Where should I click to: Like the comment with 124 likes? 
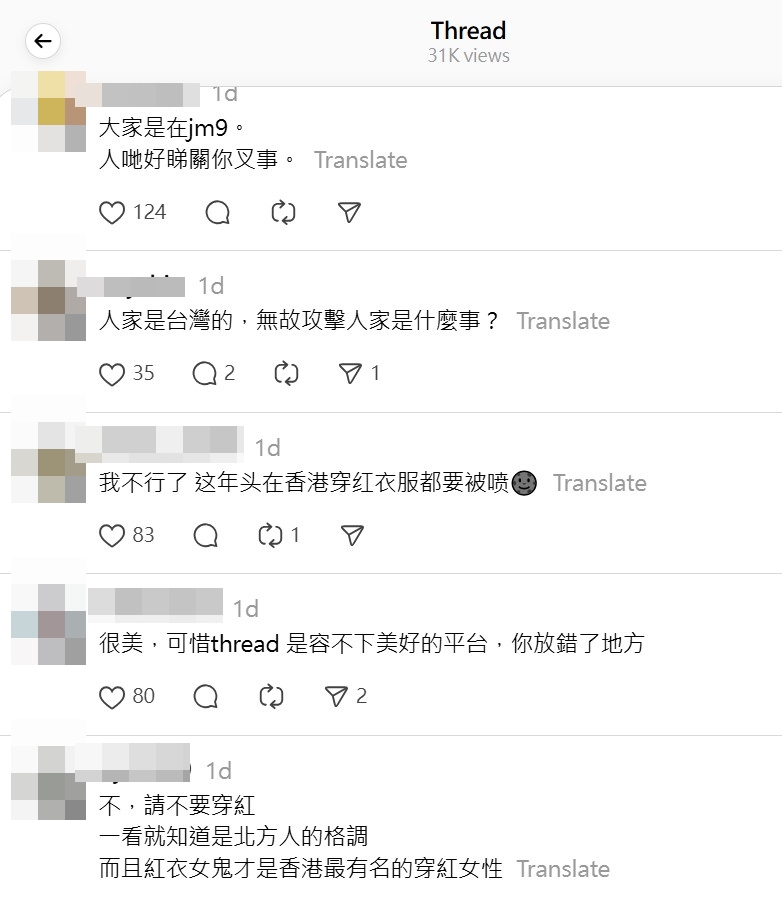pos(113,212)
